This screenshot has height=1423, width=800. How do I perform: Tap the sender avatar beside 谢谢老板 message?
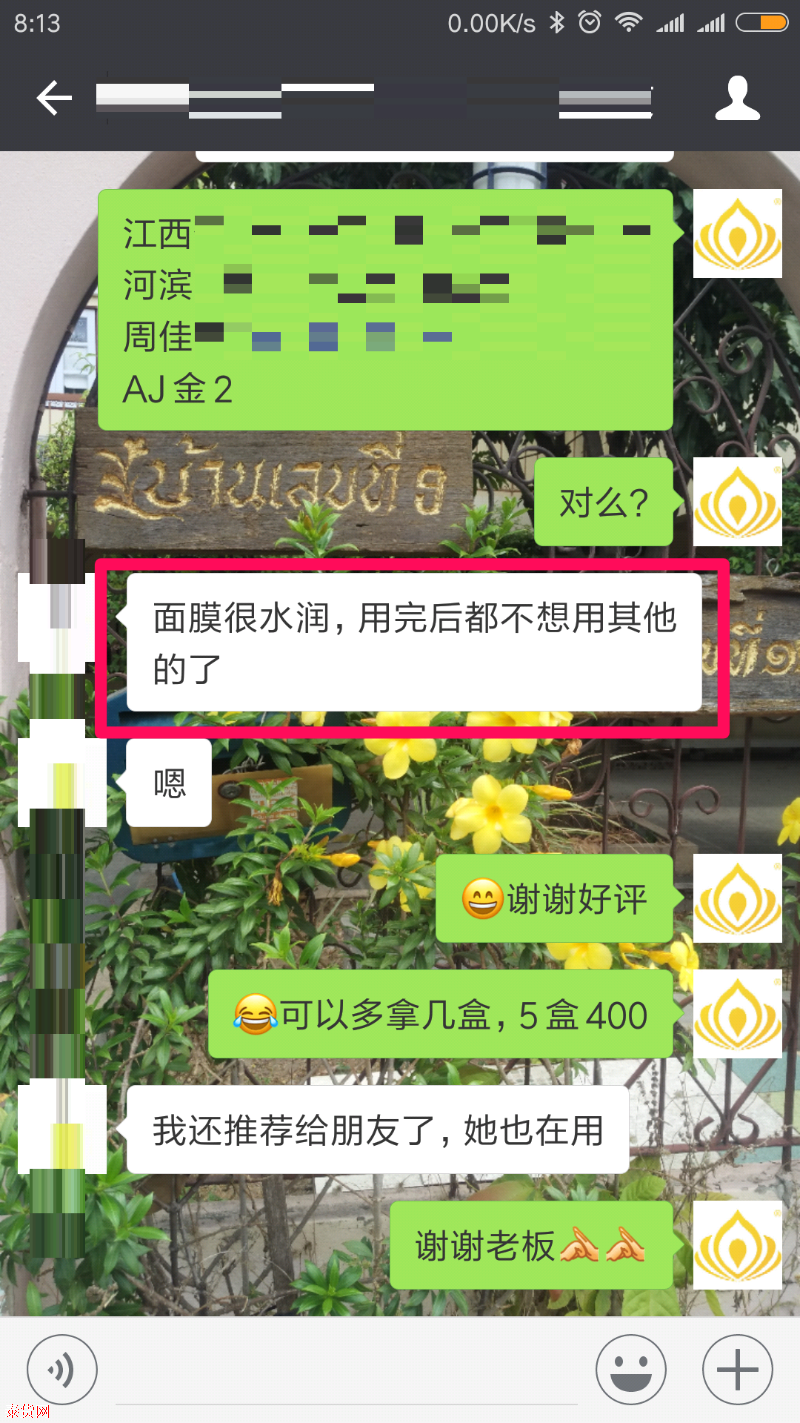pos(738,1245)
